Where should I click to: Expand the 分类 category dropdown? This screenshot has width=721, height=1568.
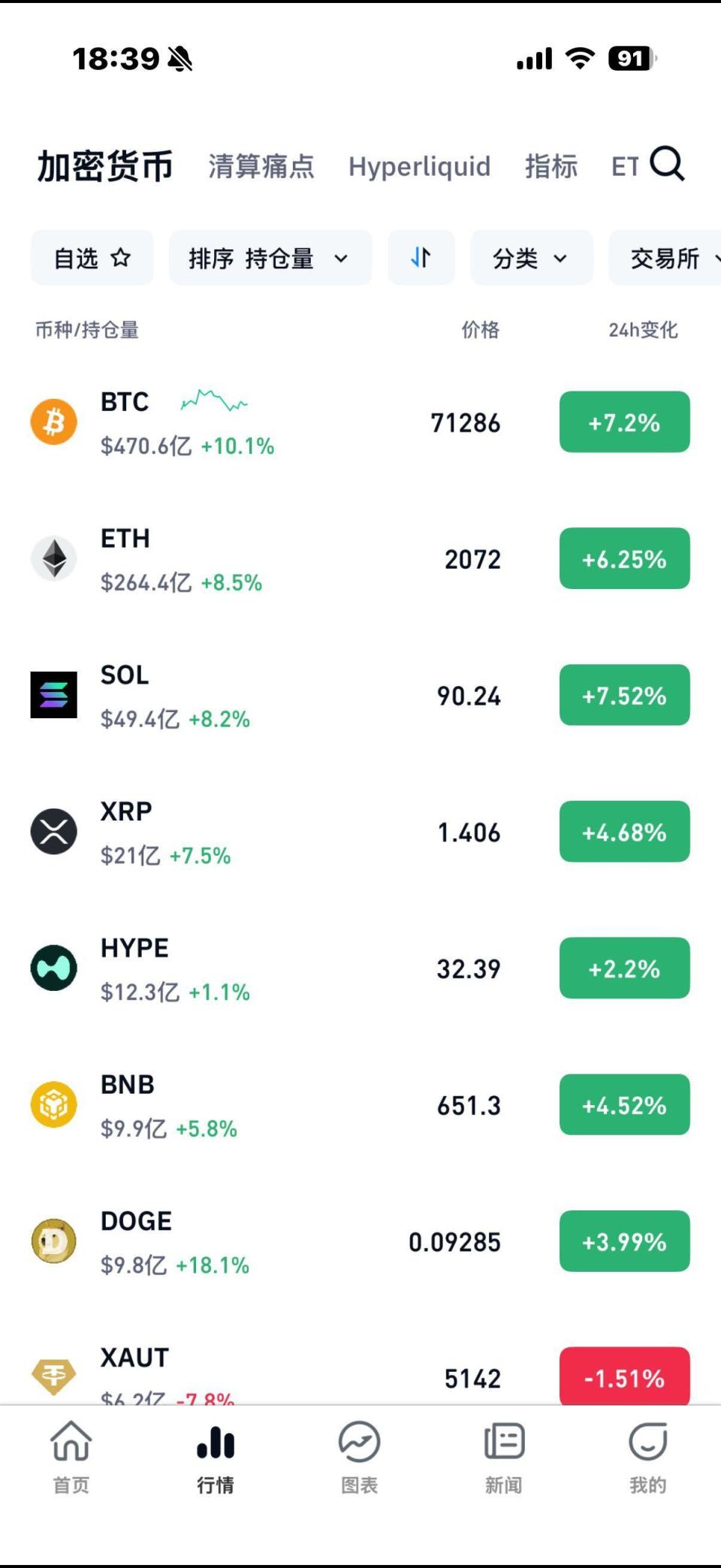click(531, 258)
